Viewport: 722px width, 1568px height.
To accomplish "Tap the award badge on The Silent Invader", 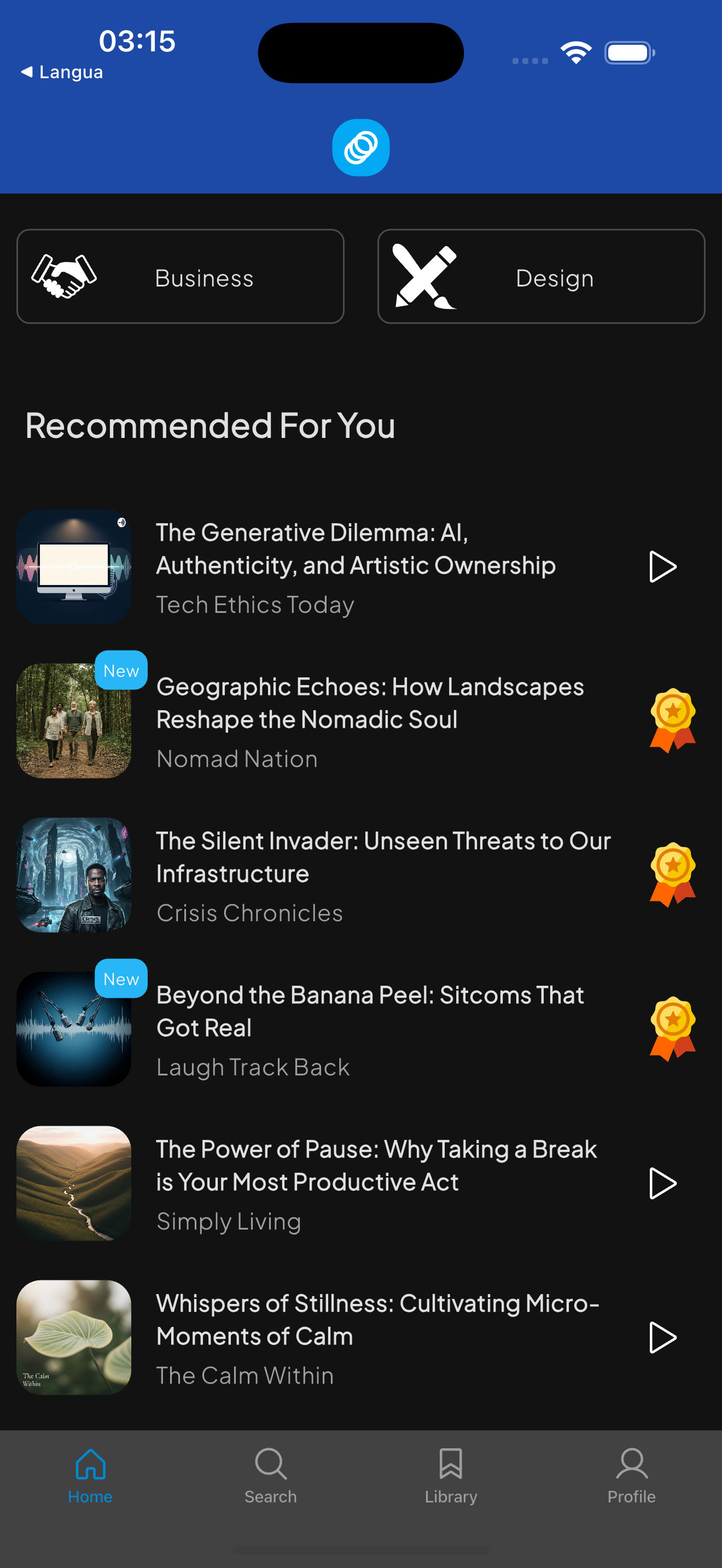I will pos(672,875).
